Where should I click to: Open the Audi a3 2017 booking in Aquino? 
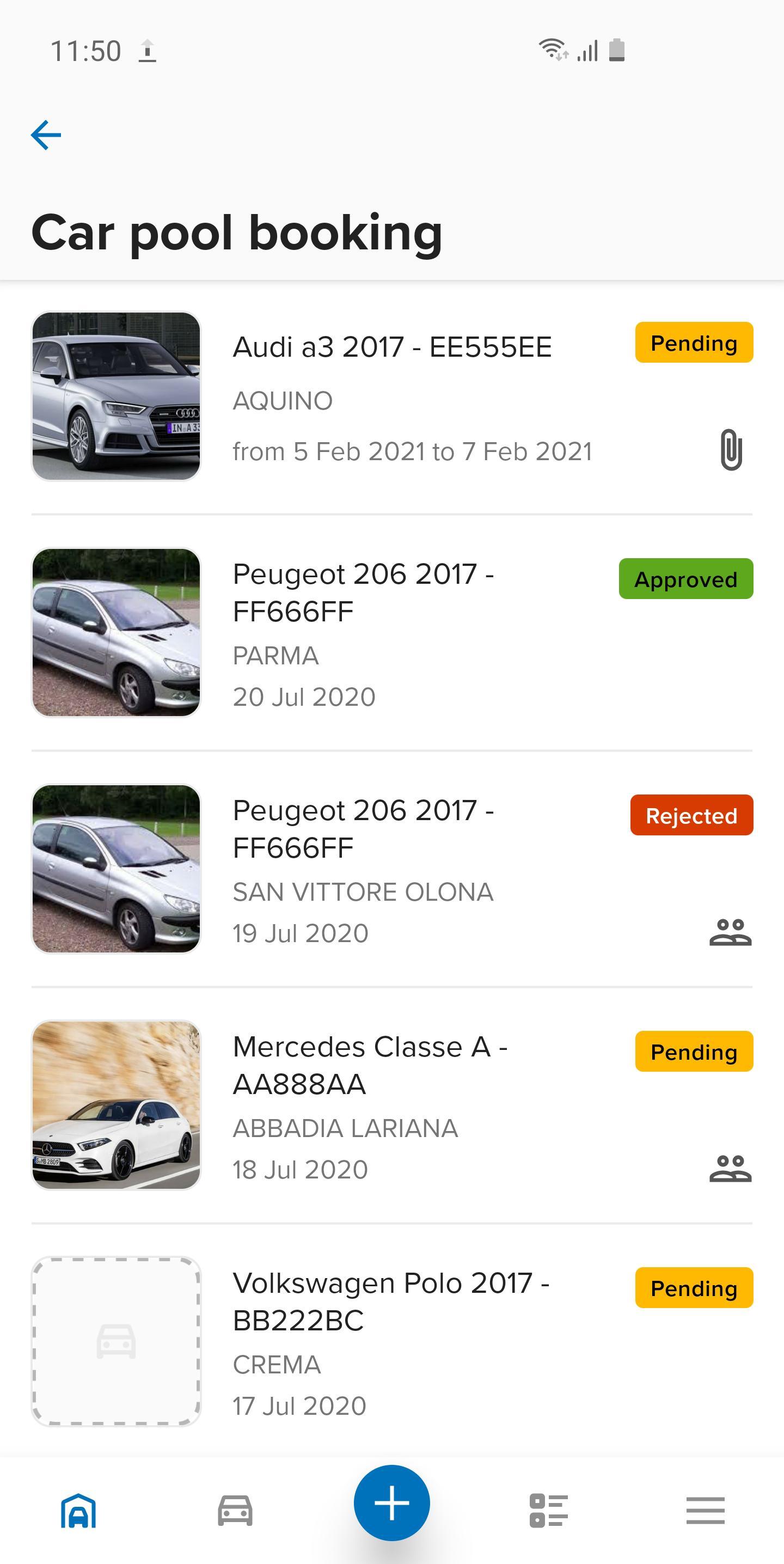click(x=392, y=396)
